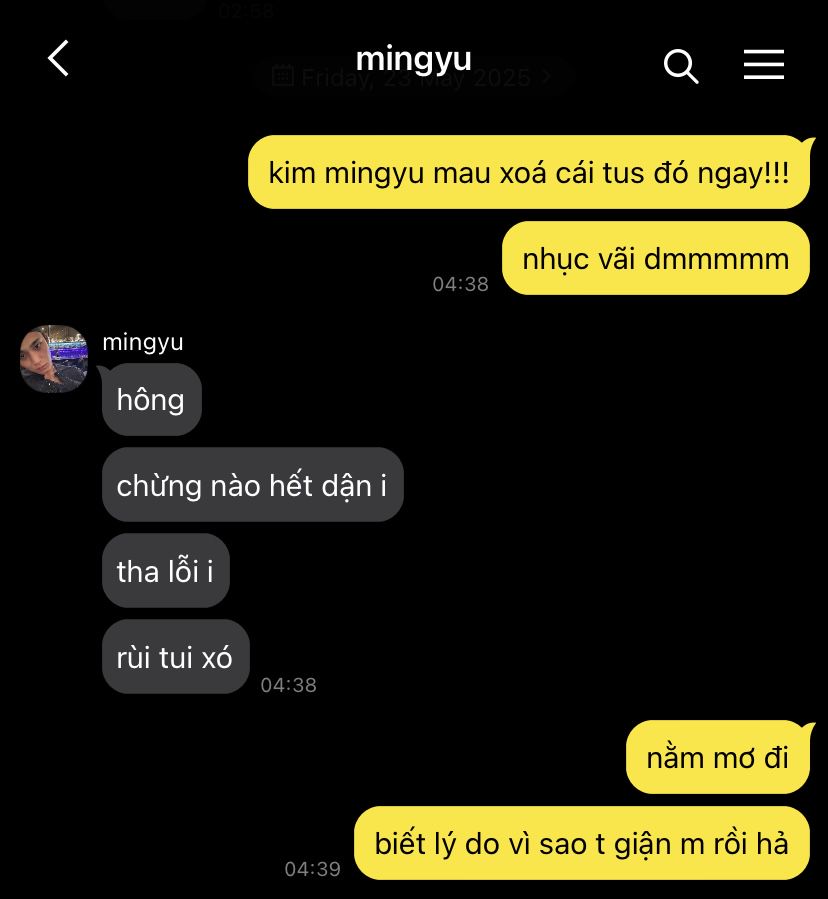Go back from the mingyu chat

click(x=59, y=59)
